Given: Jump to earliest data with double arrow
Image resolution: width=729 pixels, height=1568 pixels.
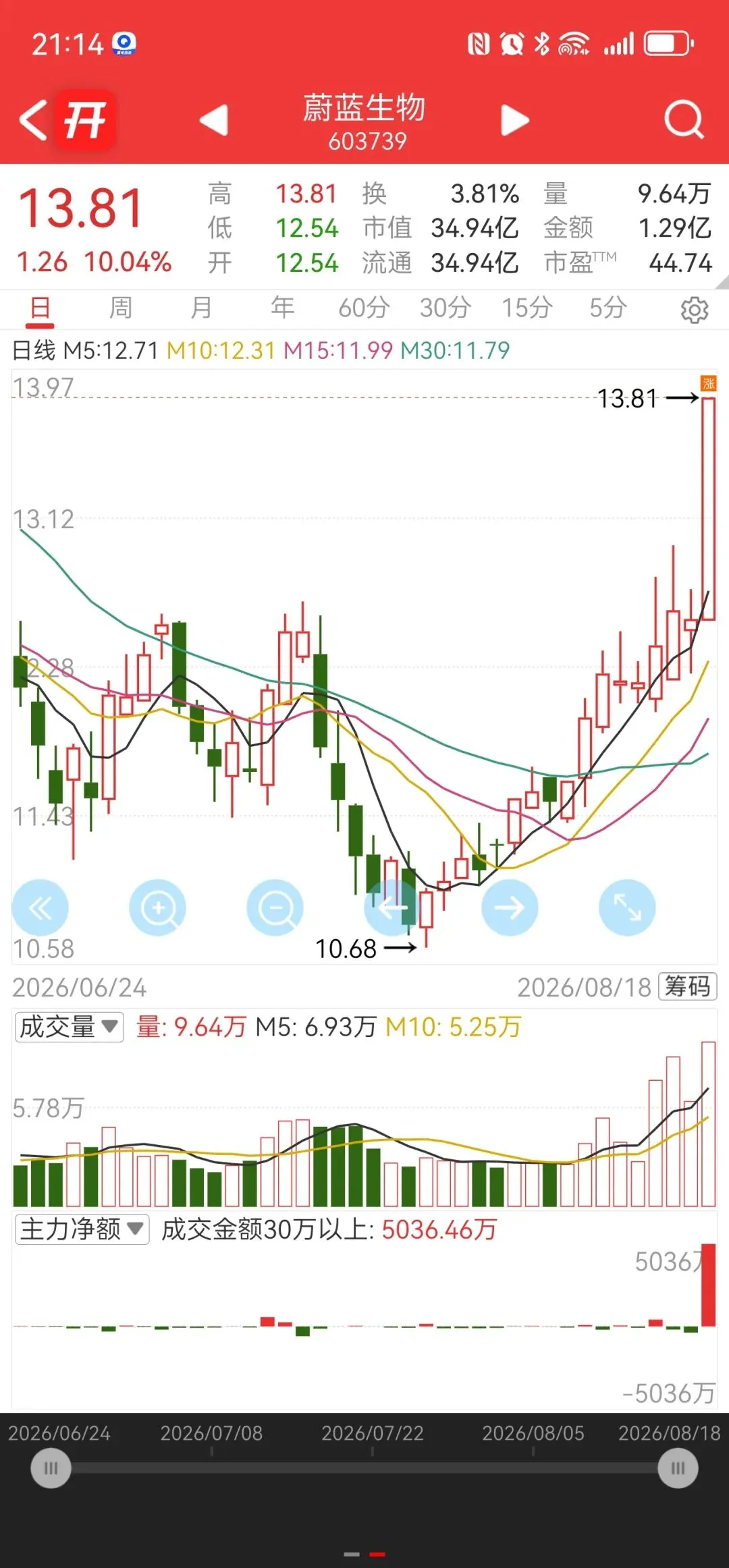Looking at the screenshot, I should (x=40, y=907).
